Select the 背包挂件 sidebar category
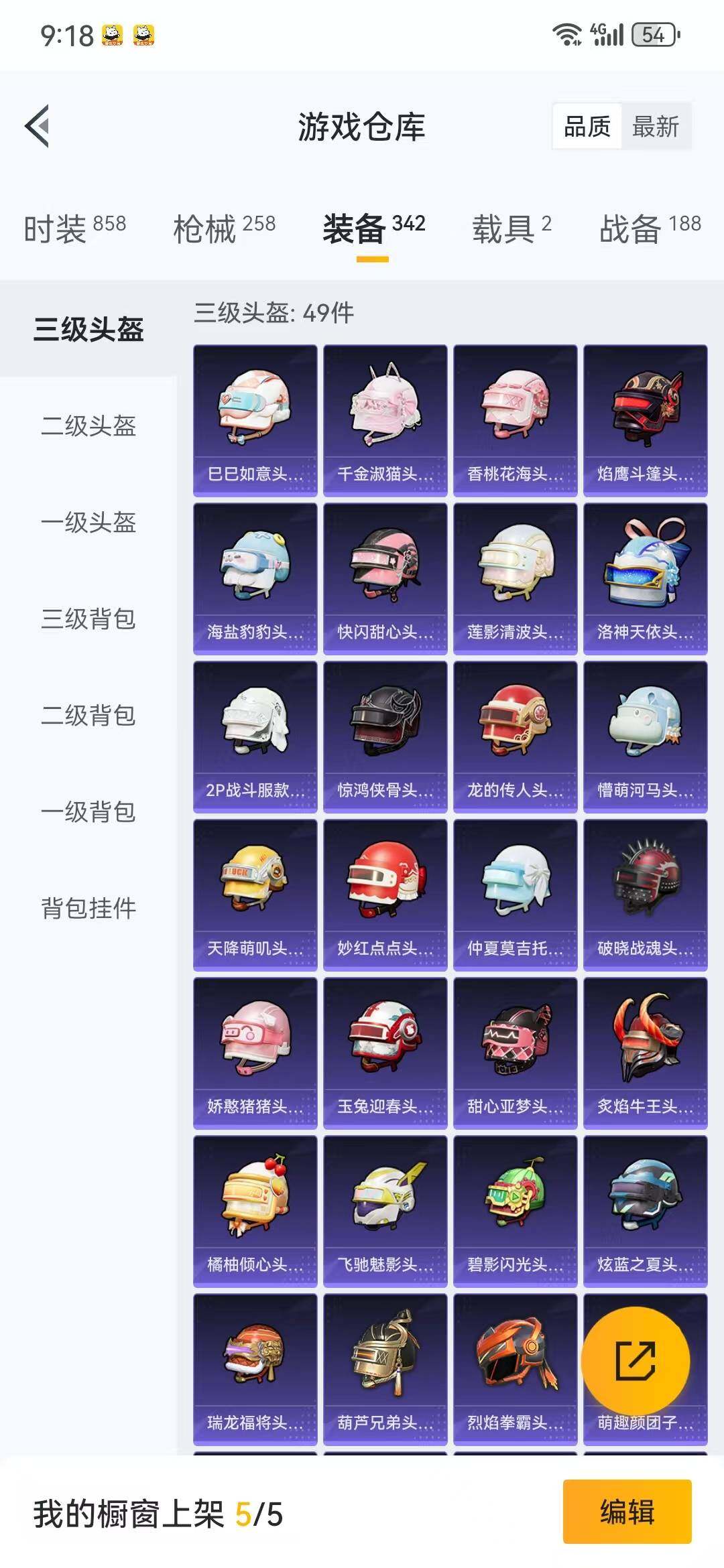The width and height of the screenshot is (724, 1568). coord(87,910)
